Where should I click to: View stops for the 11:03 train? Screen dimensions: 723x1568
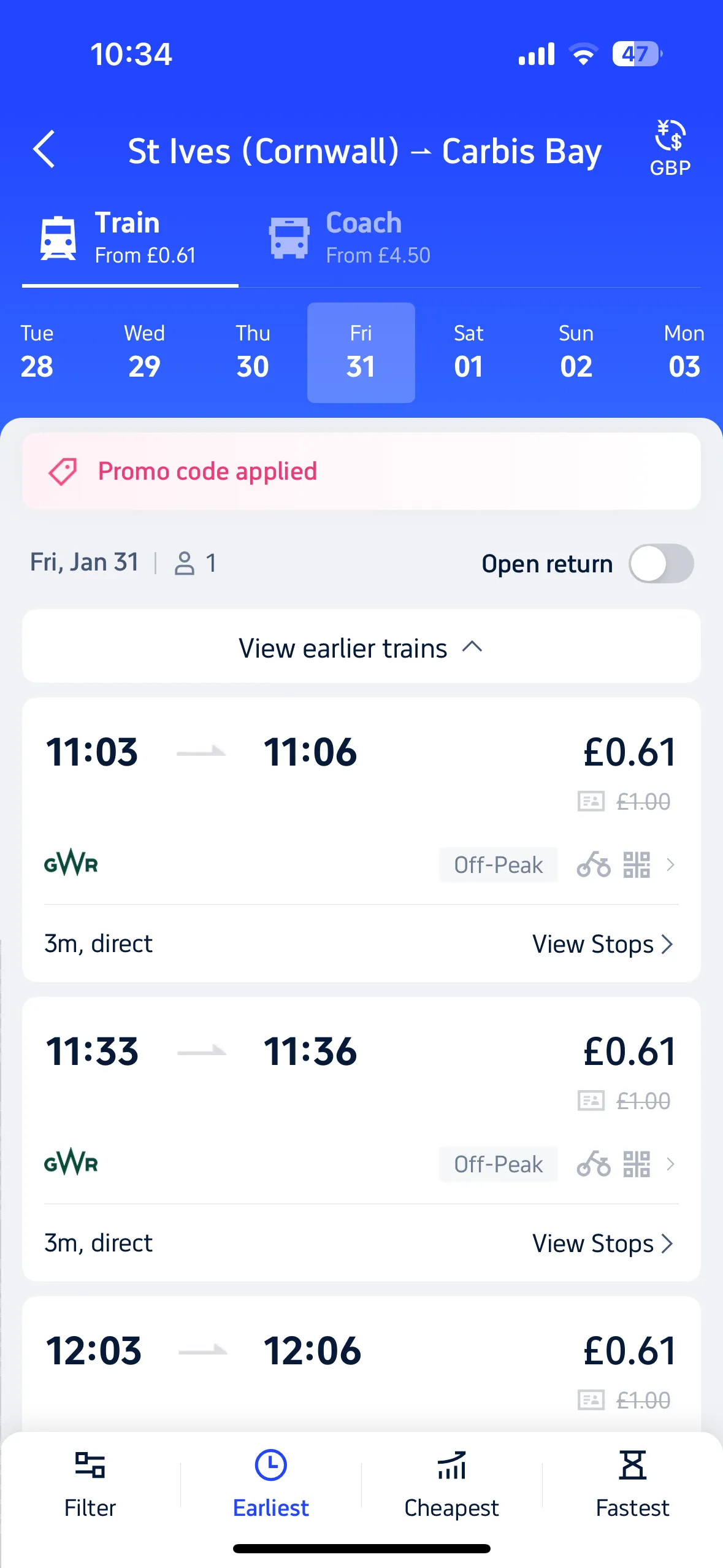click(603, 943)
